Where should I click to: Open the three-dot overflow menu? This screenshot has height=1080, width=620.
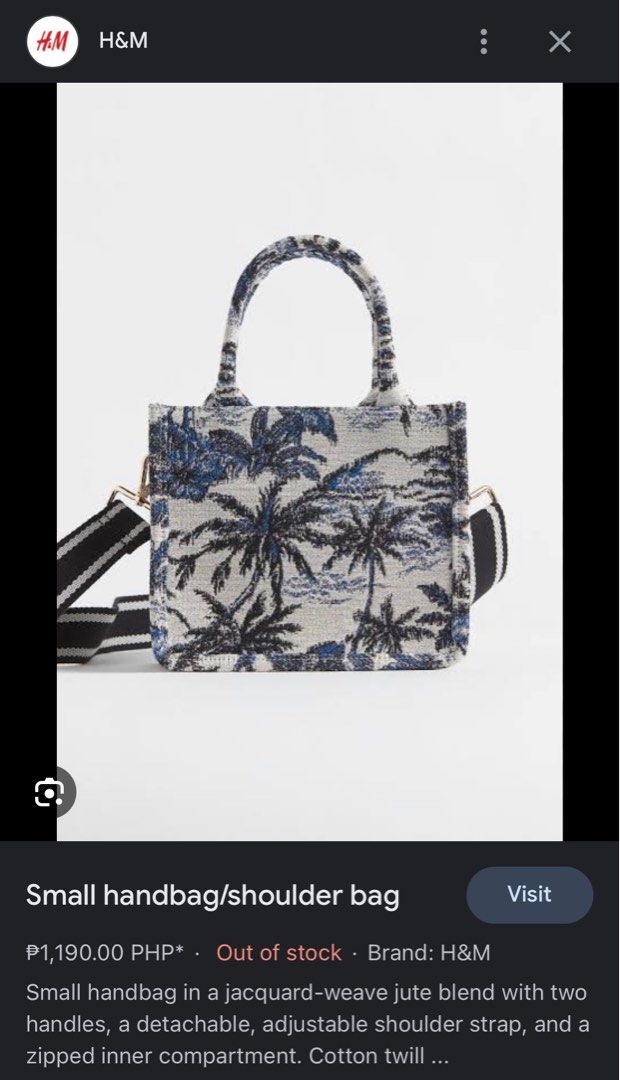point(484,41)
